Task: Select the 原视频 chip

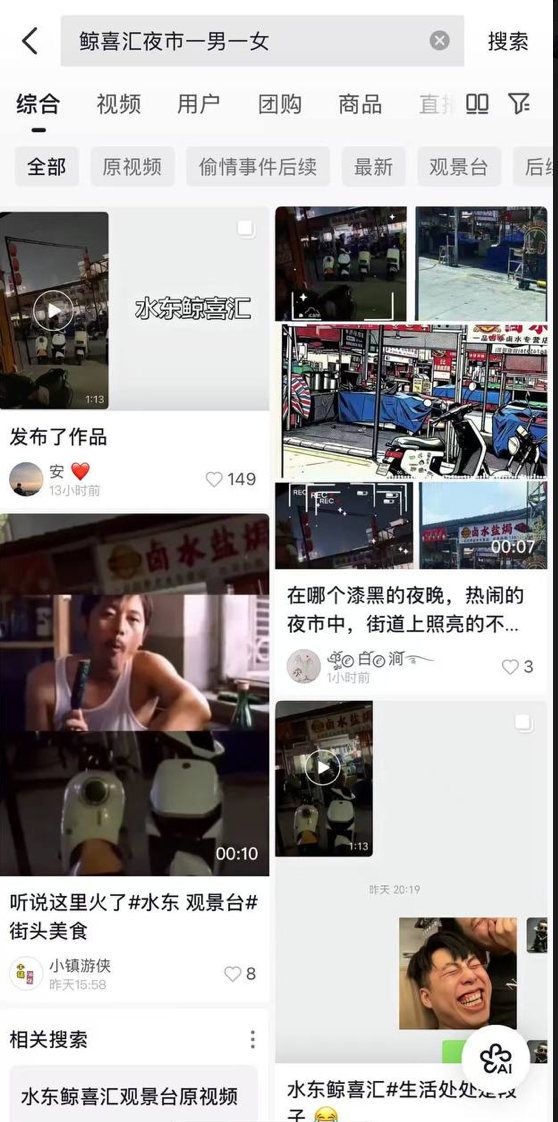Action: [x=132, y=167]
